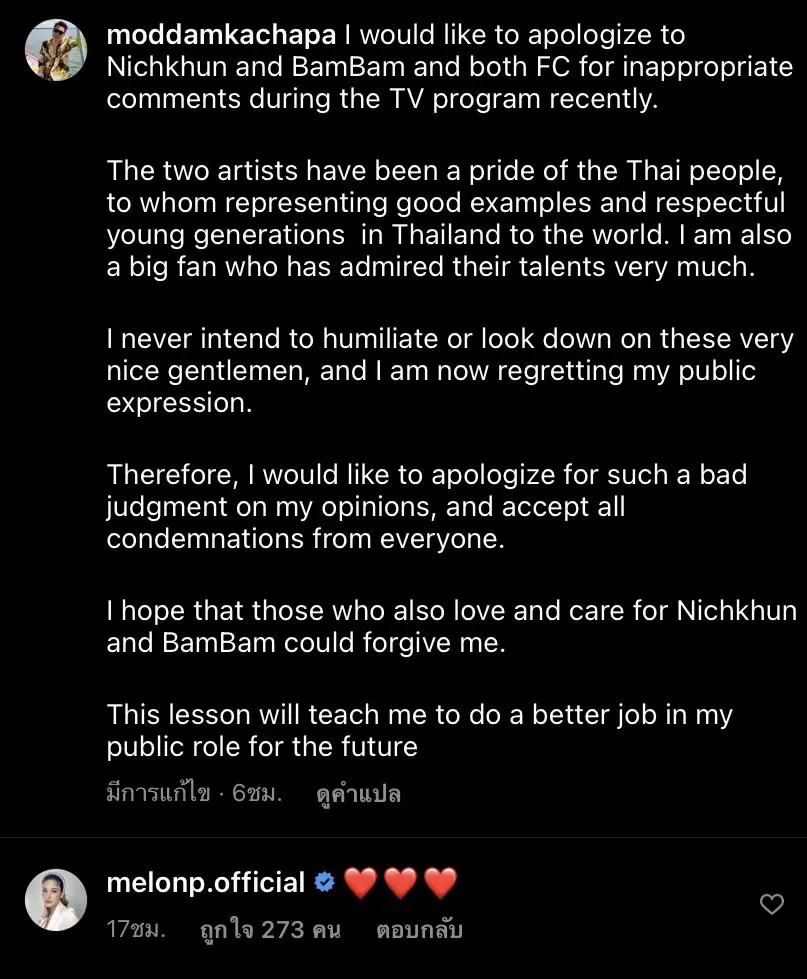
Task: Open melonp.official's profile picture
Action: pos(55,900)
